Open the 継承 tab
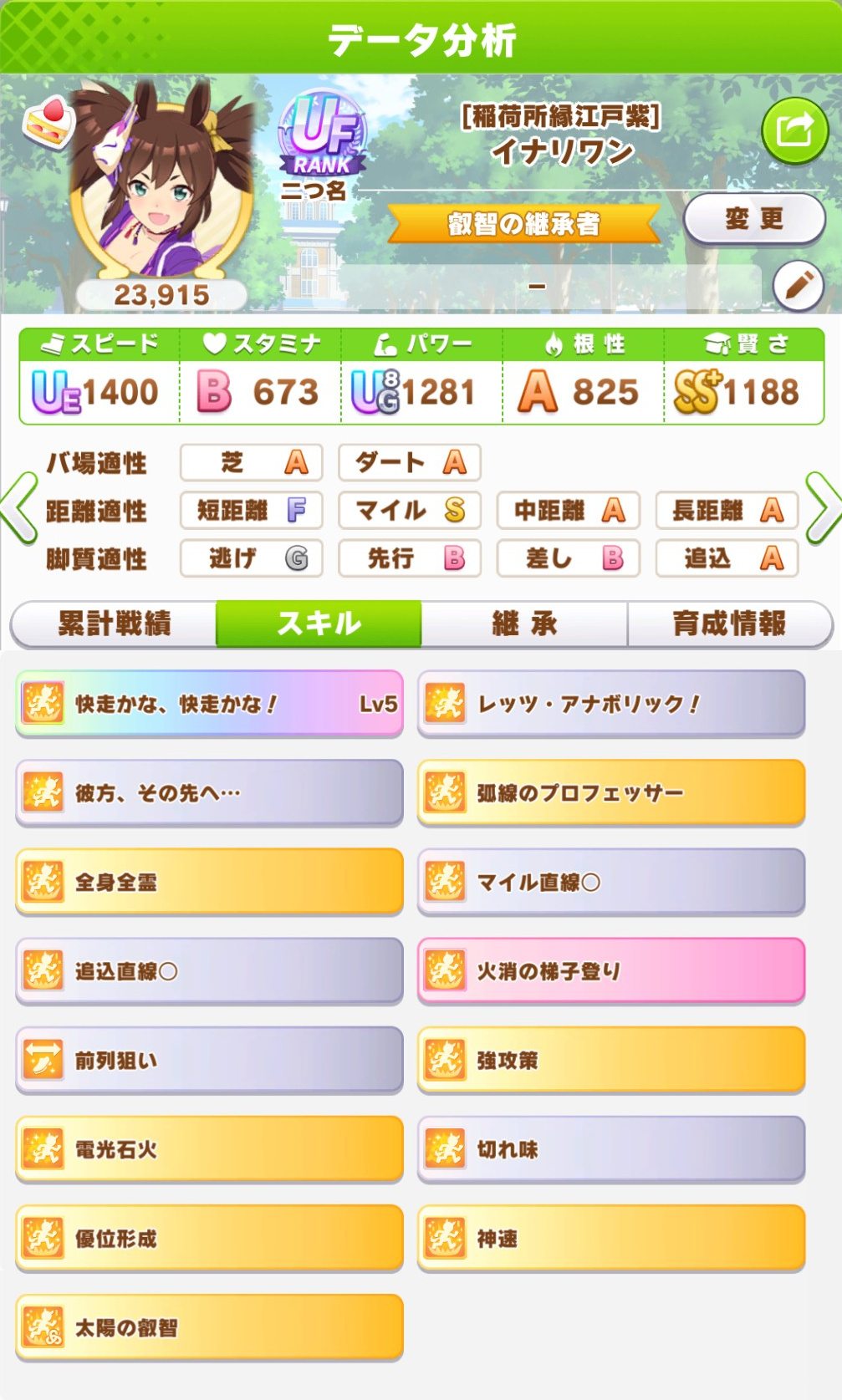 [x=524, y=624]
